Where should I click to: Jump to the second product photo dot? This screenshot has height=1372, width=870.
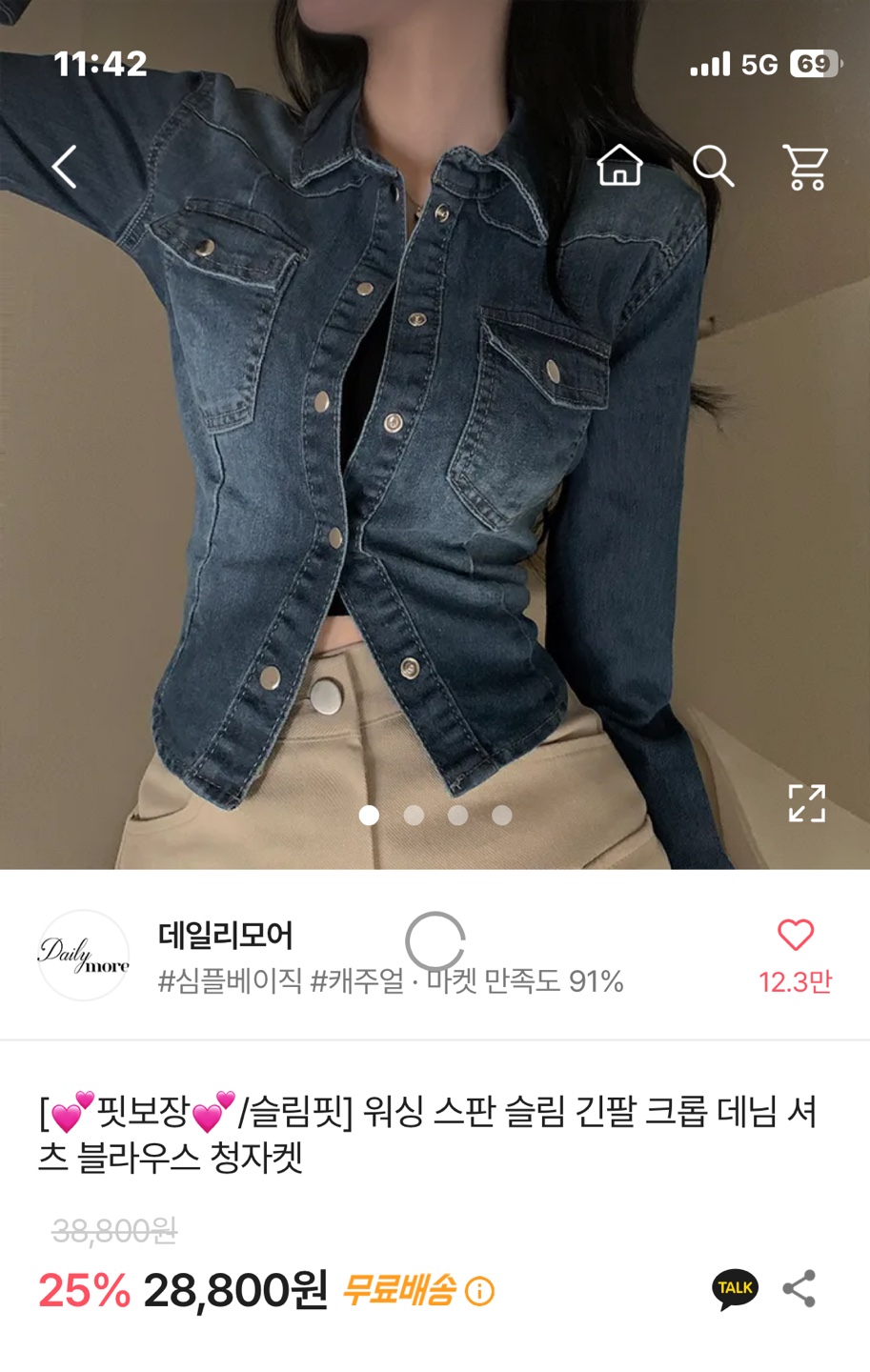pyautogui.click(x=414, y=816)
